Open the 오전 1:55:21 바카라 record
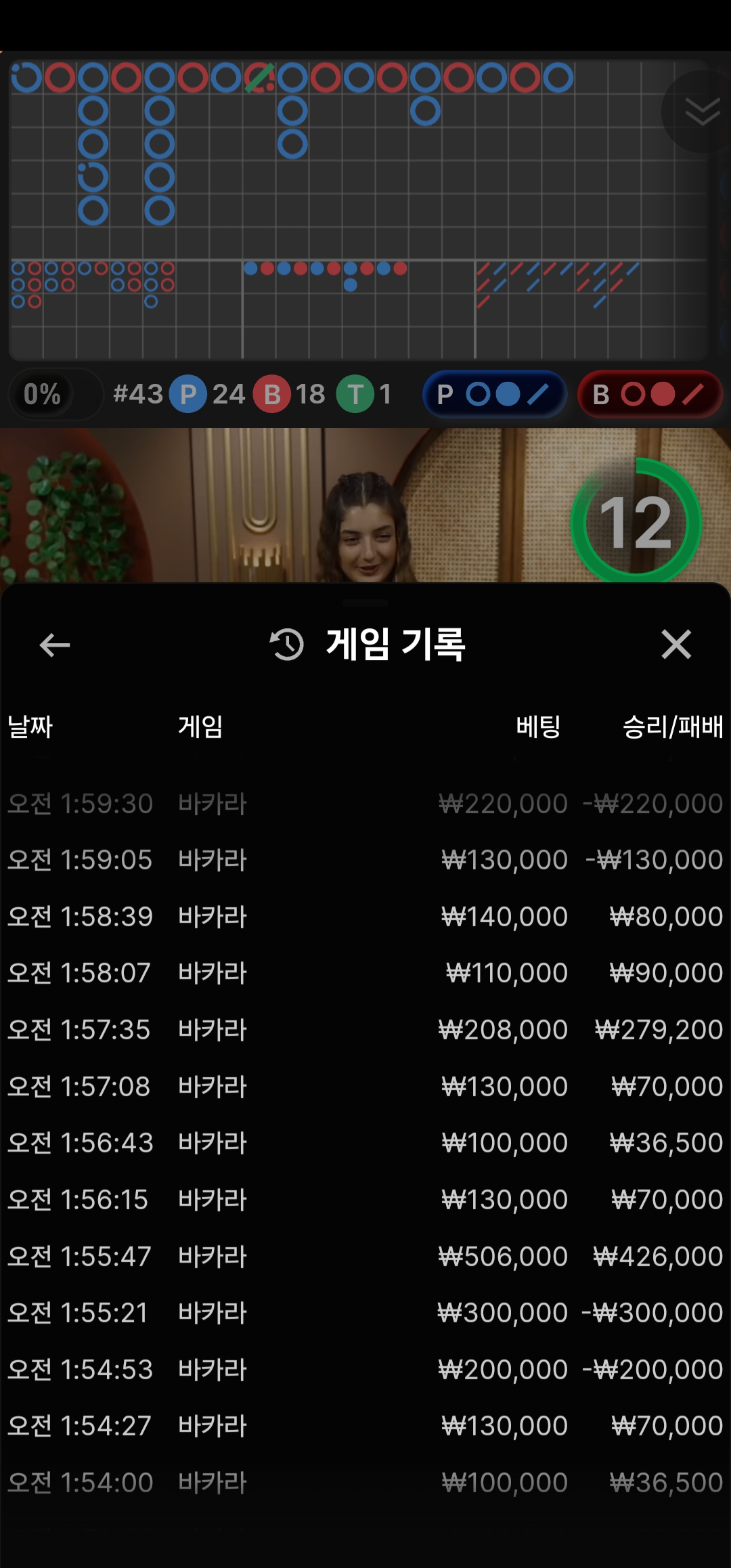 point(365,1313)
